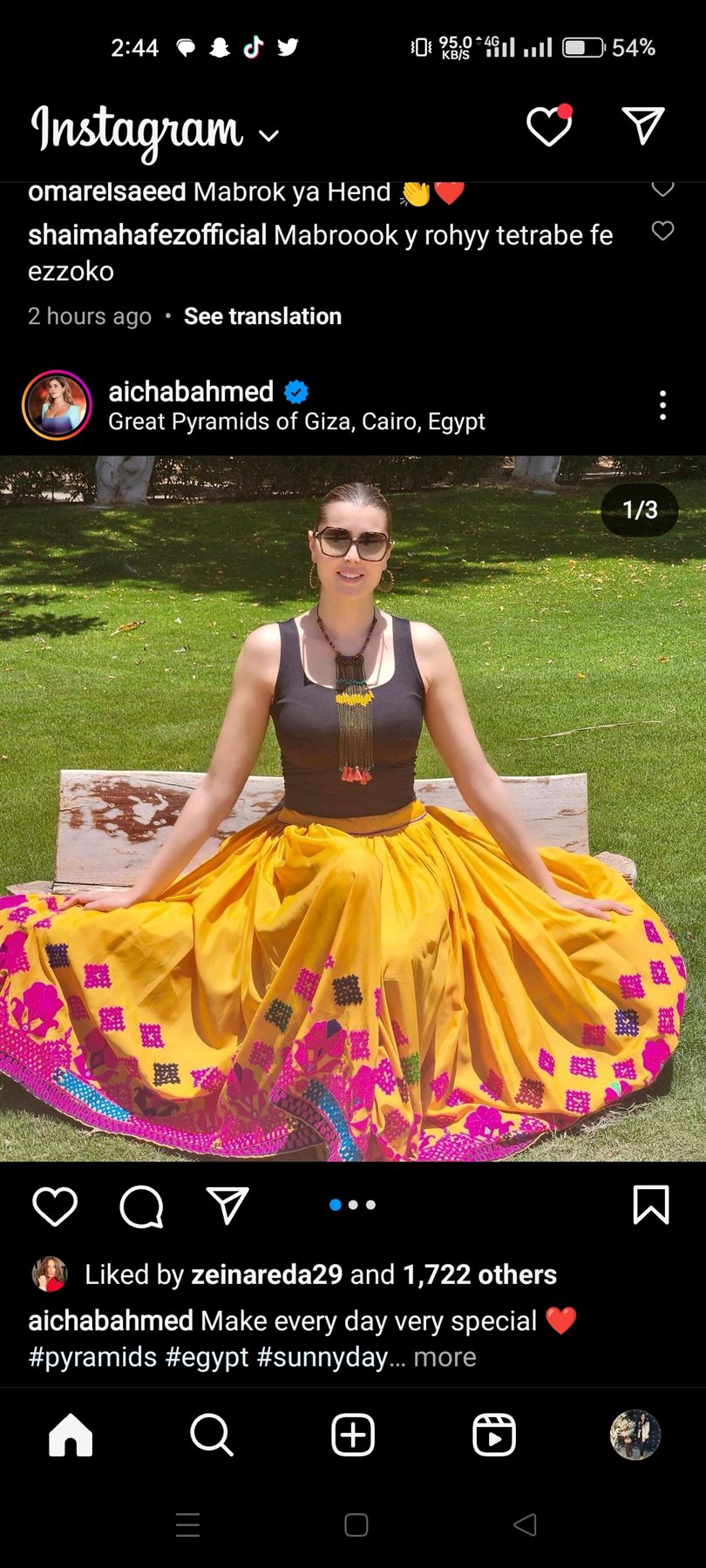Share aichabahmed's post via send icon
This screenshot has height=1568, width=706.
pos(228,1206)
